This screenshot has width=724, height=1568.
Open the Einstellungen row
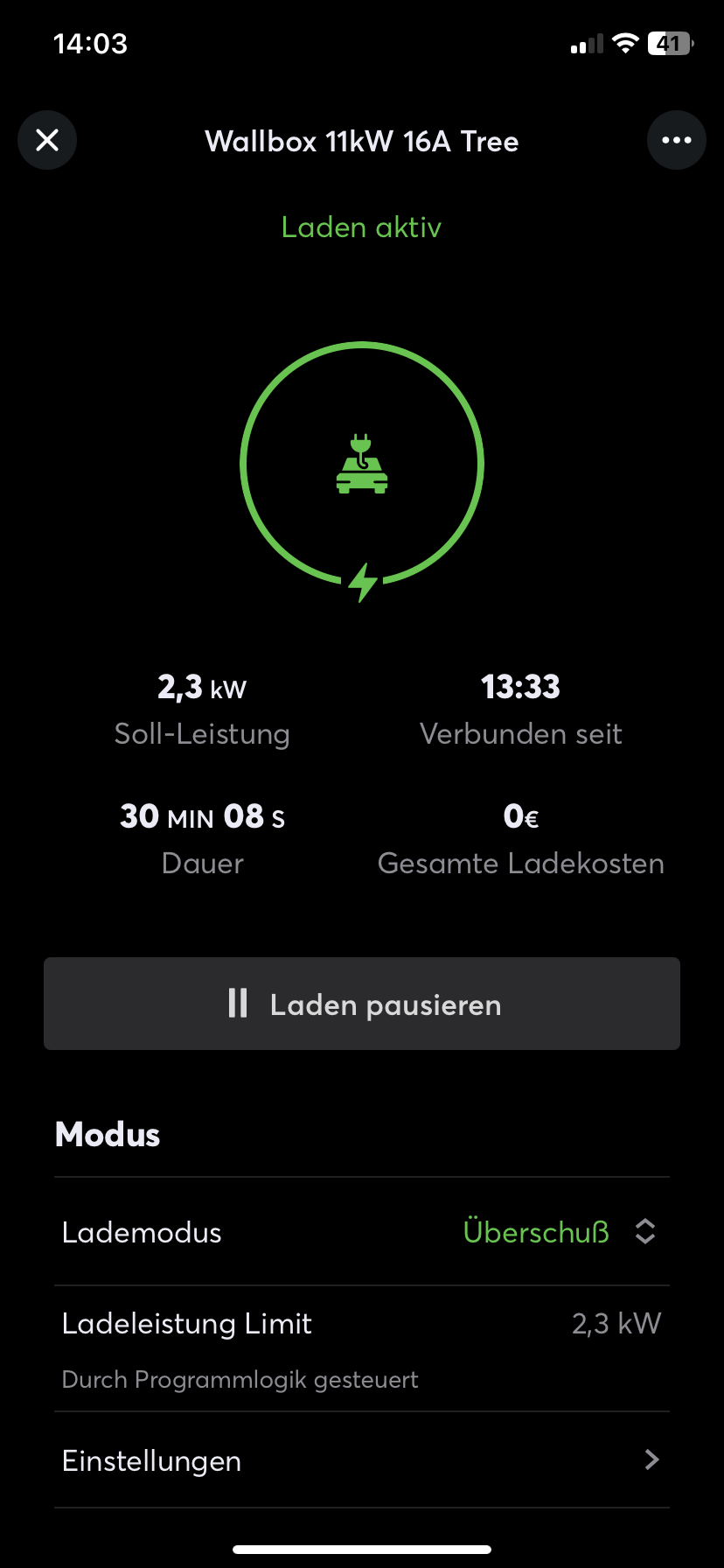[362, 1460]
